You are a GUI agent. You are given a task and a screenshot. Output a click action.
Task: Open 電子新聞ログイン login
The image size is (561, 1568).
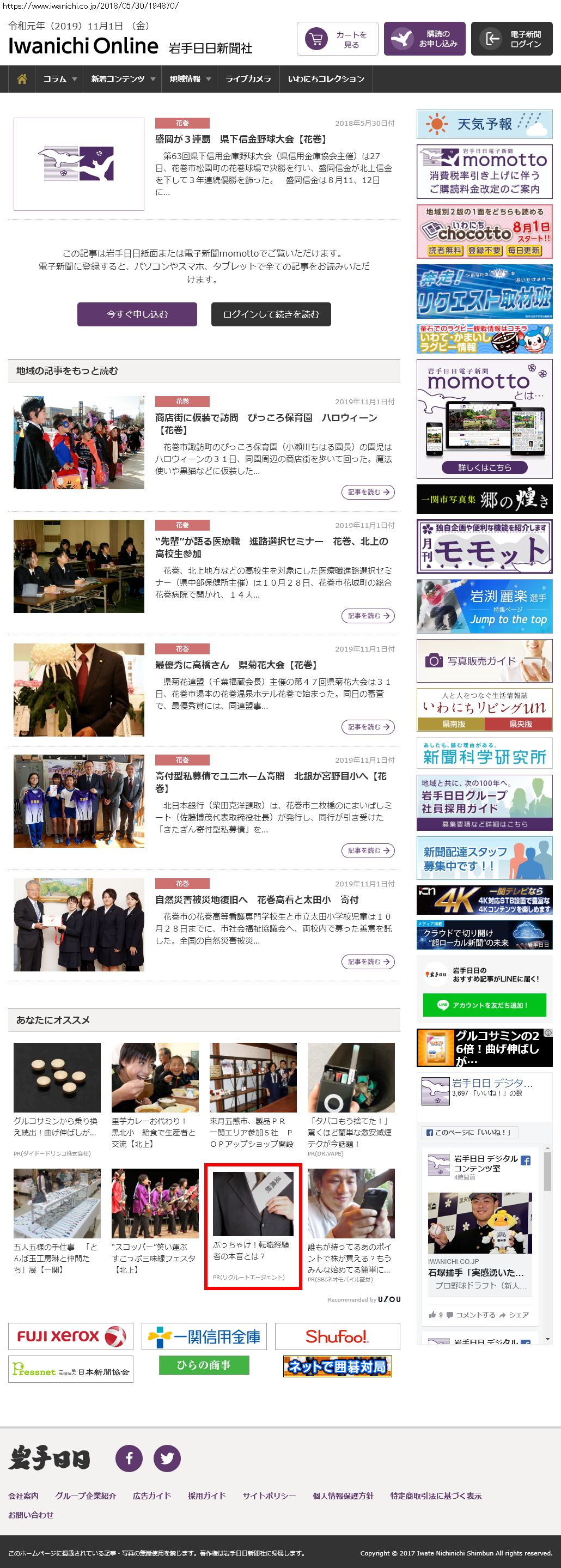(x=511, y=40)
